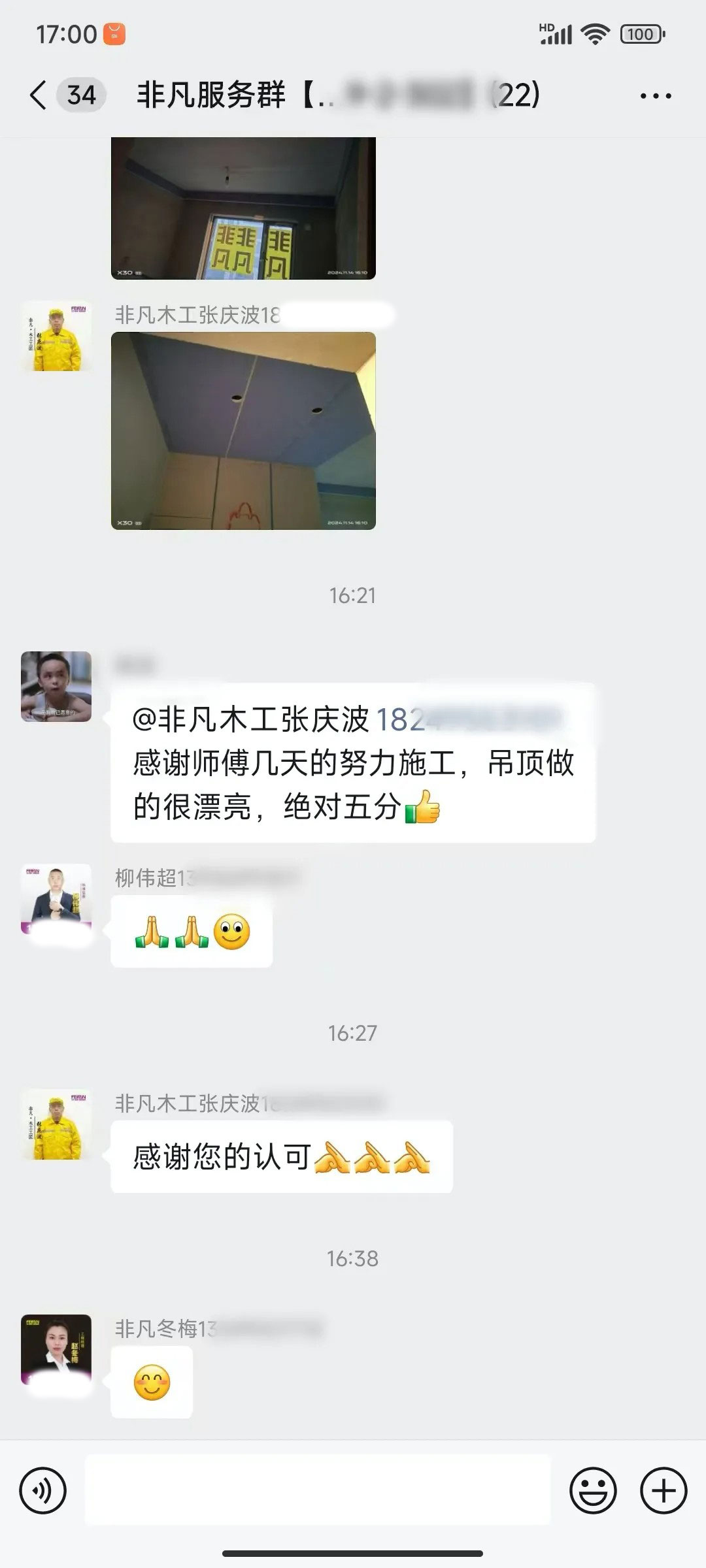Open 非凡冬梅's profile avatar
706x1568 pixels.
56,1349
